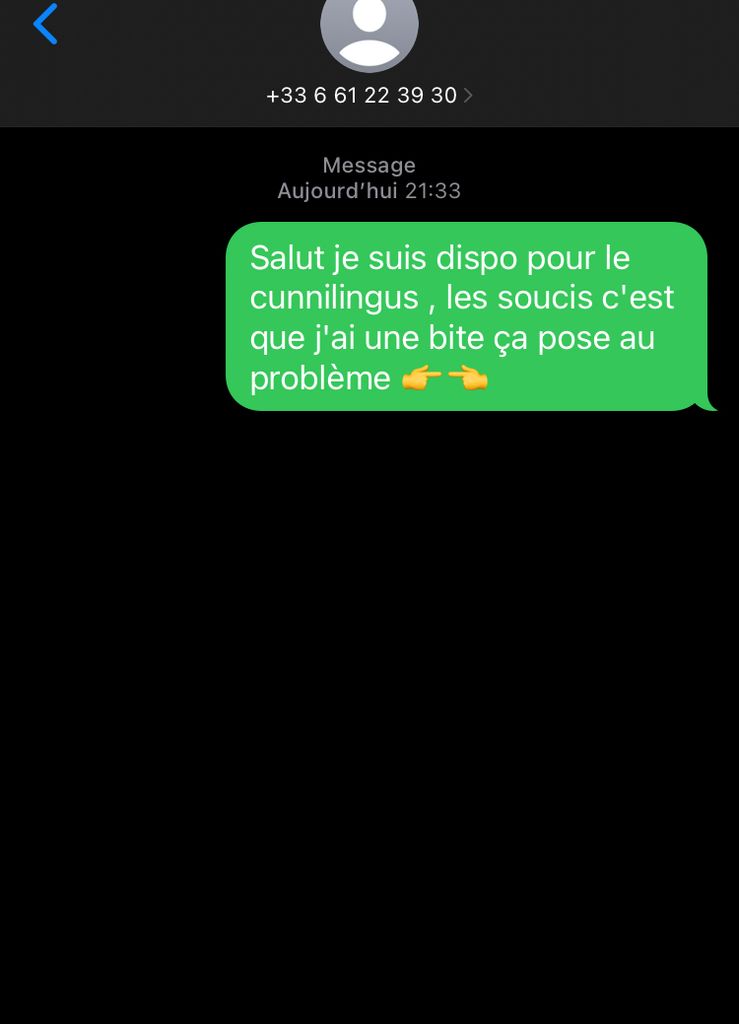The width and height of the screenshot is (739, 1024).
Task: Go back to the messages list
Action: coord(45,24)
